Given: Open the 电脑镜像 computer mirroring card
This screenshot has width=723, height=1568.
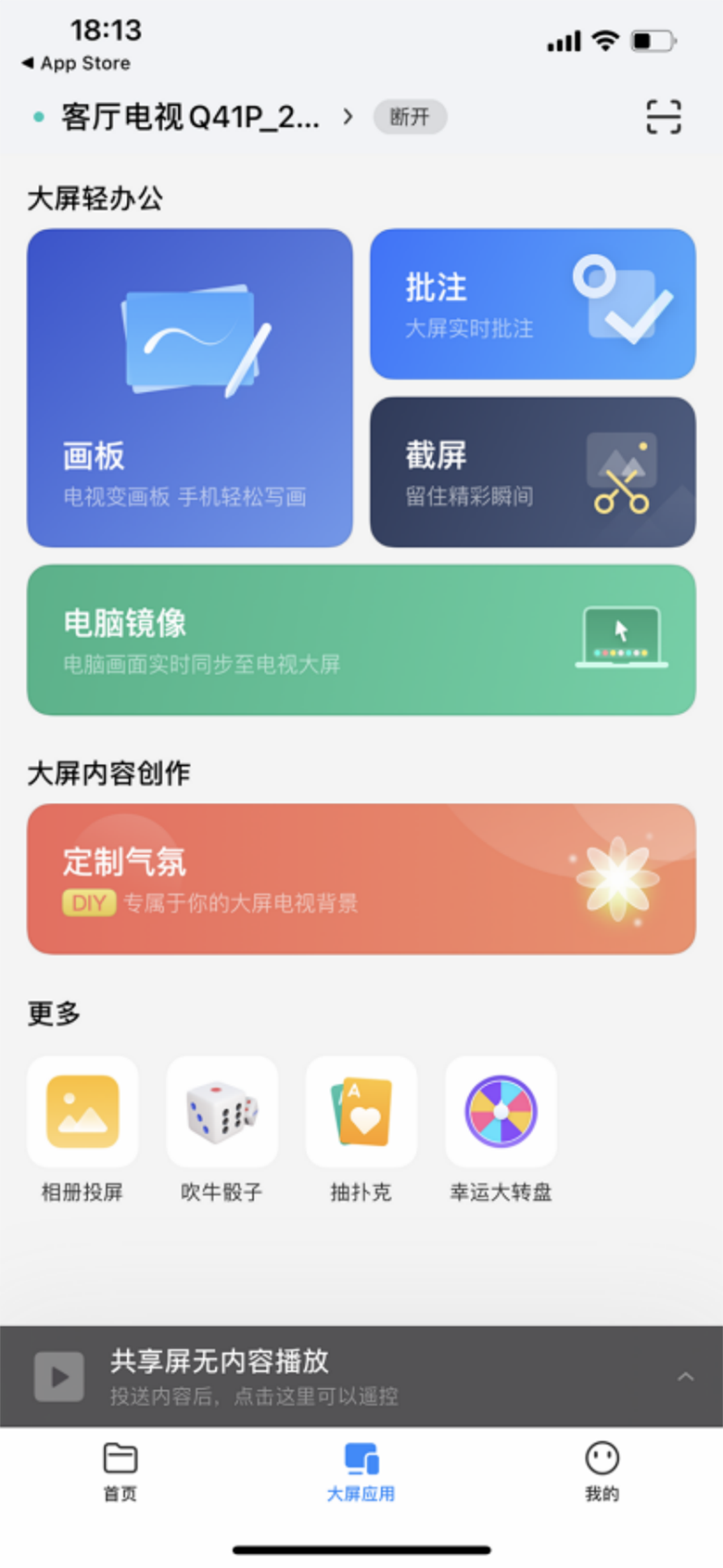Looking at the screenshot, I should pos(361,640).
